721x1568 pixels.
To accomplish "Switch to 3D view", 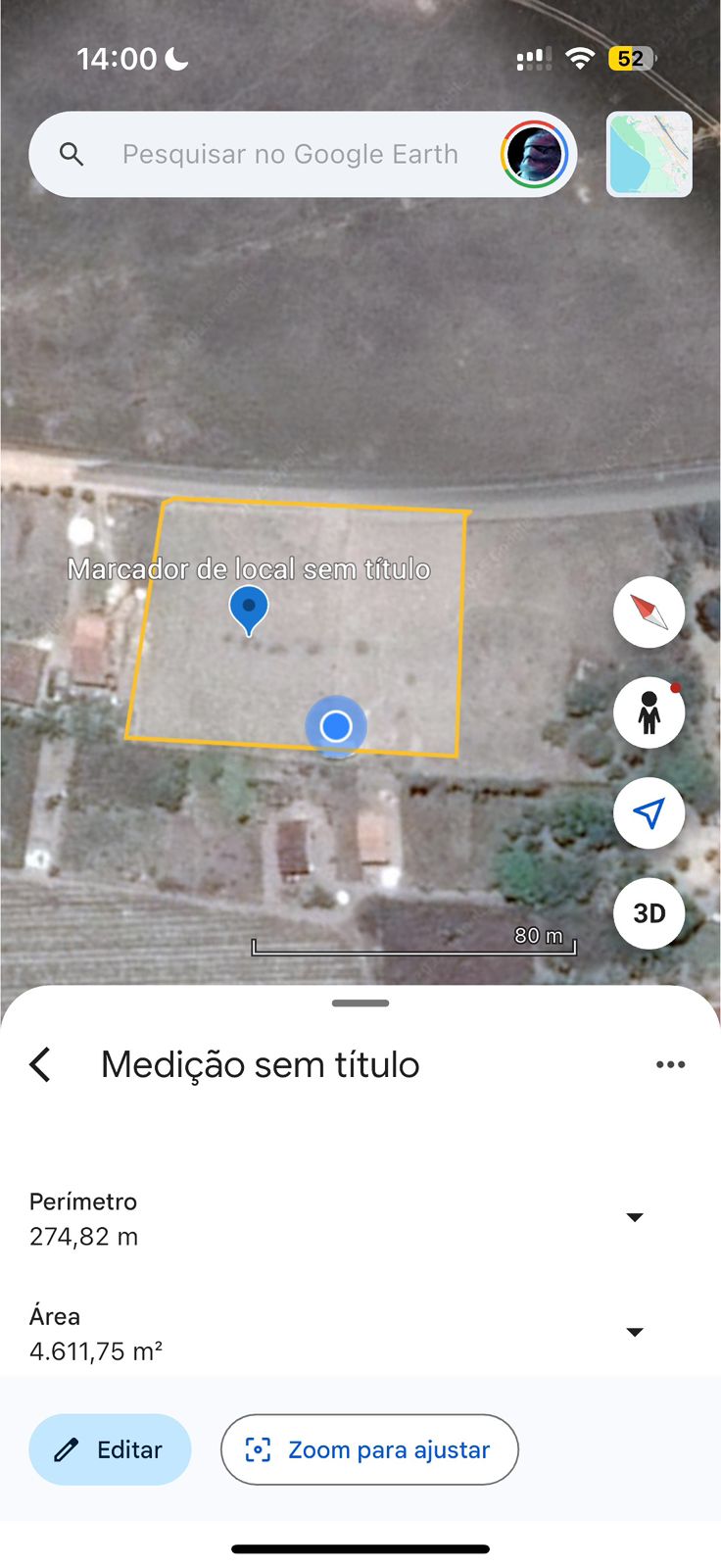I will pyautogui.click(x=649, y=913).
